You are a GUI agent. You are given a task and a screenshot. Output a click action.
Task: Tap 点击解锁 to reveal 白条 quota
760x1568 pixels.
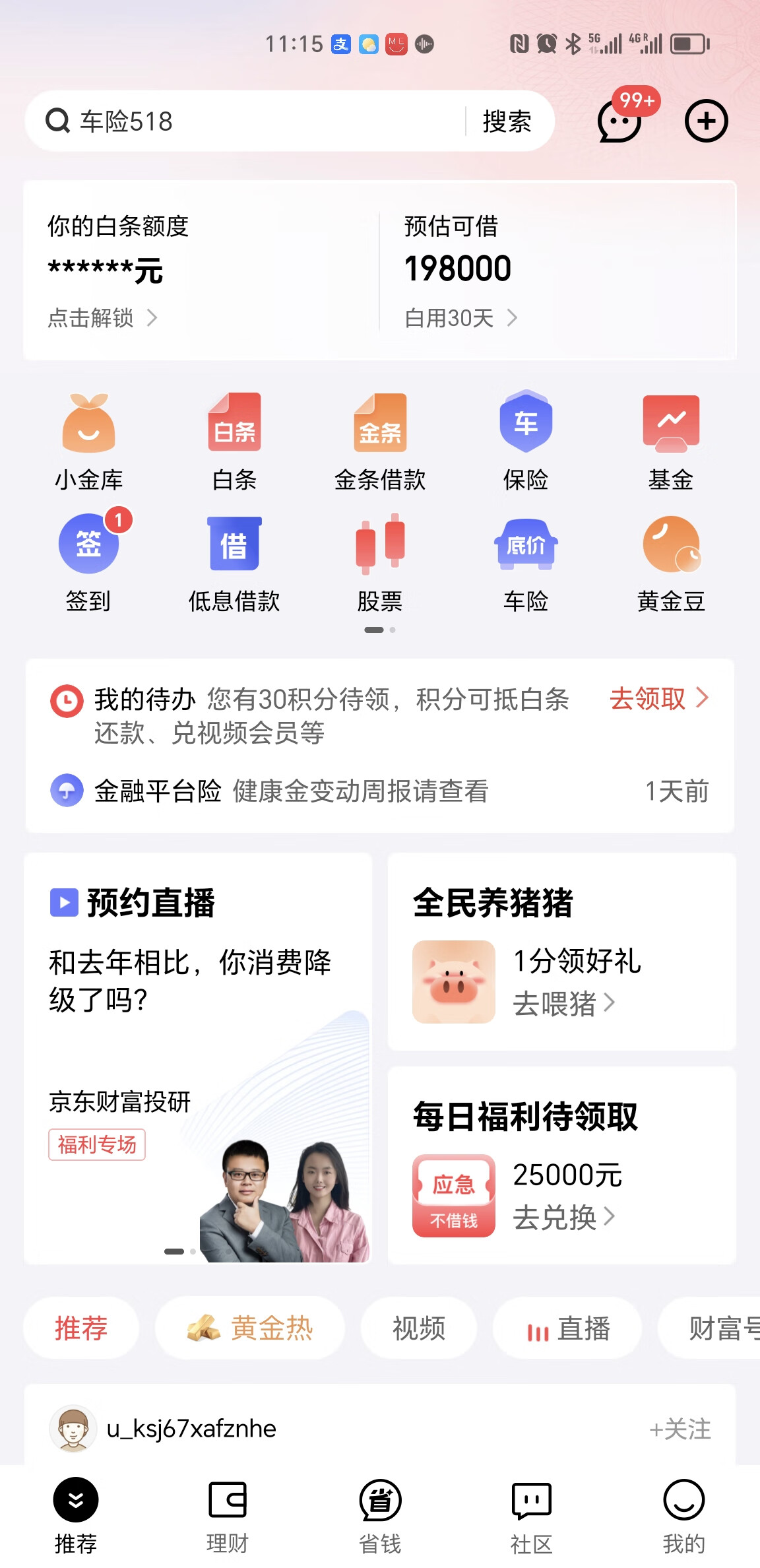click(102, 318)
